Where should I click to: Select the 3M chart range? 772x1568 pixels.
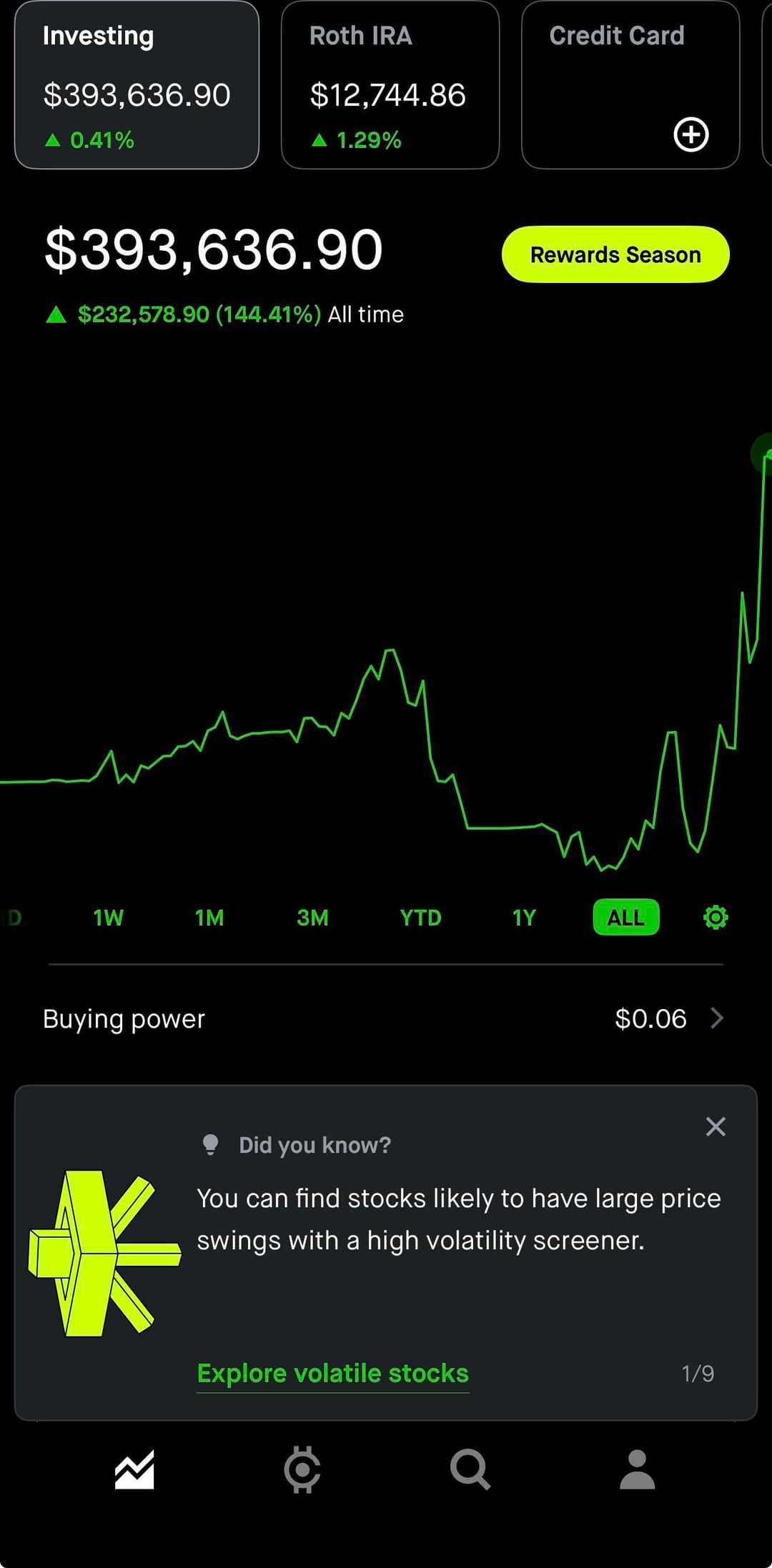pyautogui.click(x=312, y=918)
